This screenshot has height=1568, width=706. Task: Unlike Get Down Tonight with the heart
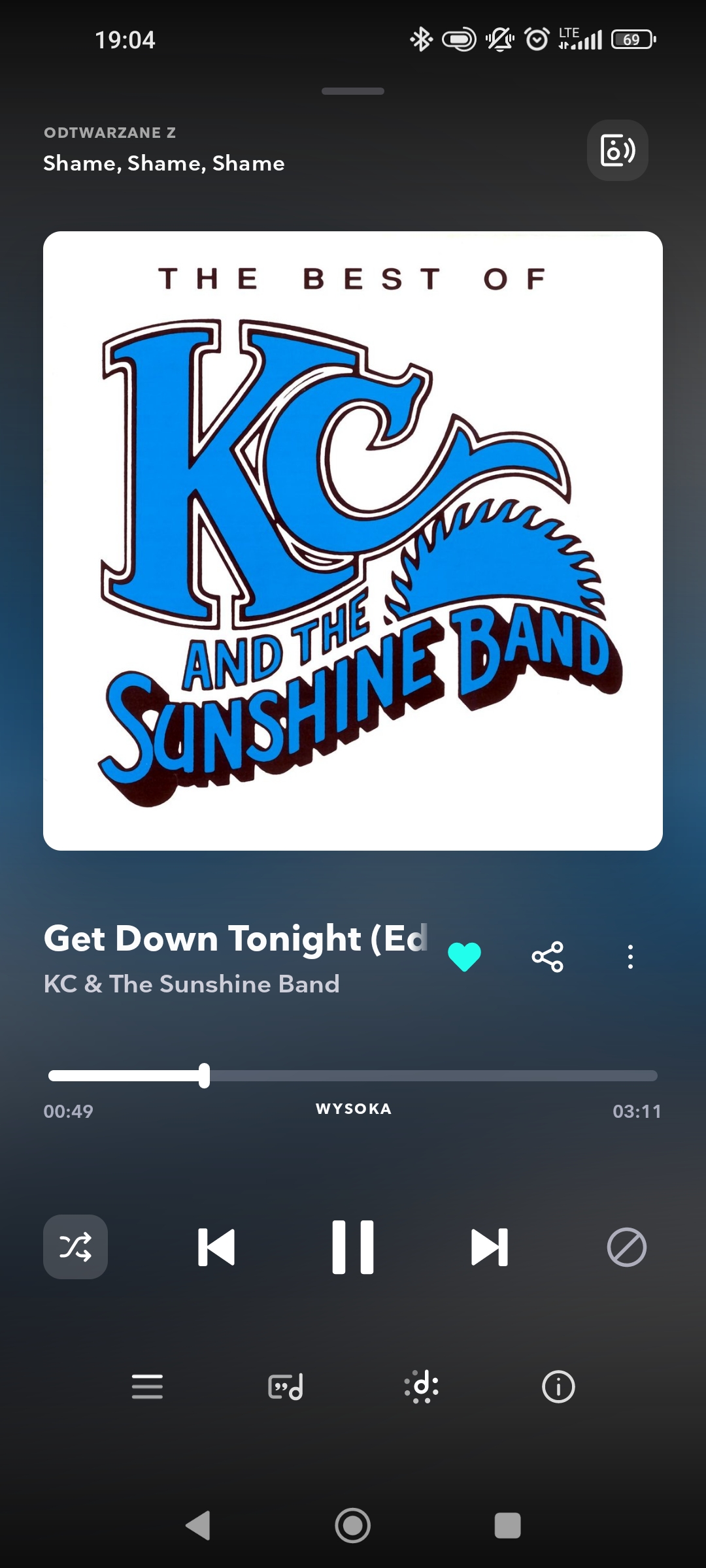465,957
